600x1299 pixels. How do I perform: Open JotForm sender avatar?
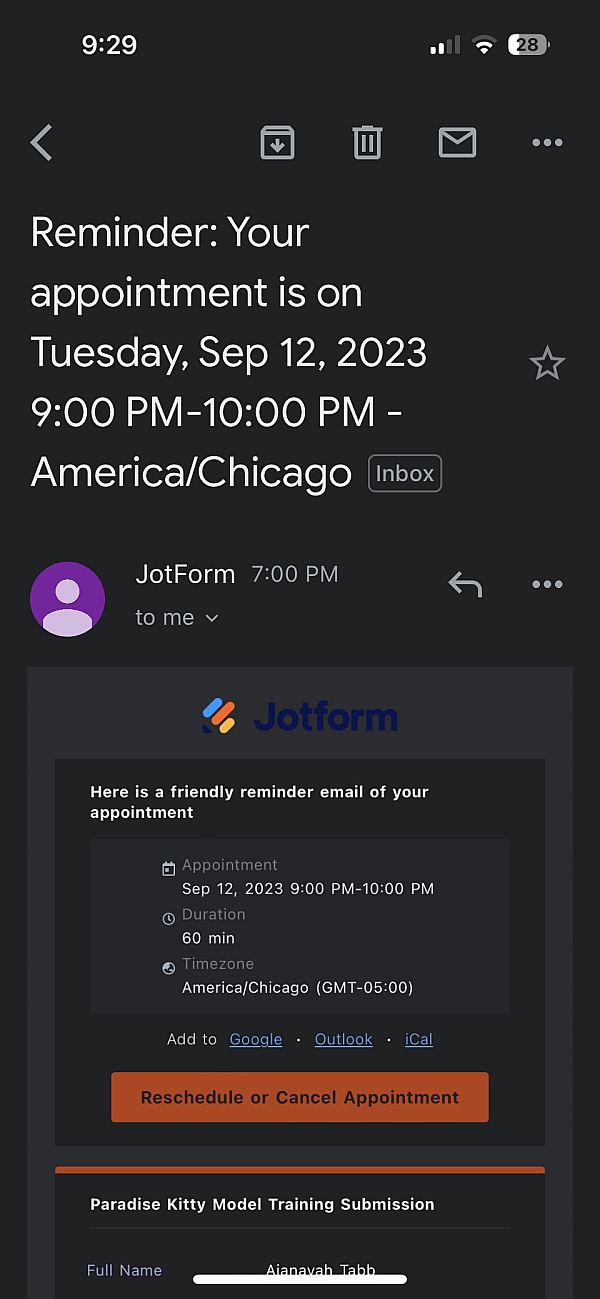point(68,599)
